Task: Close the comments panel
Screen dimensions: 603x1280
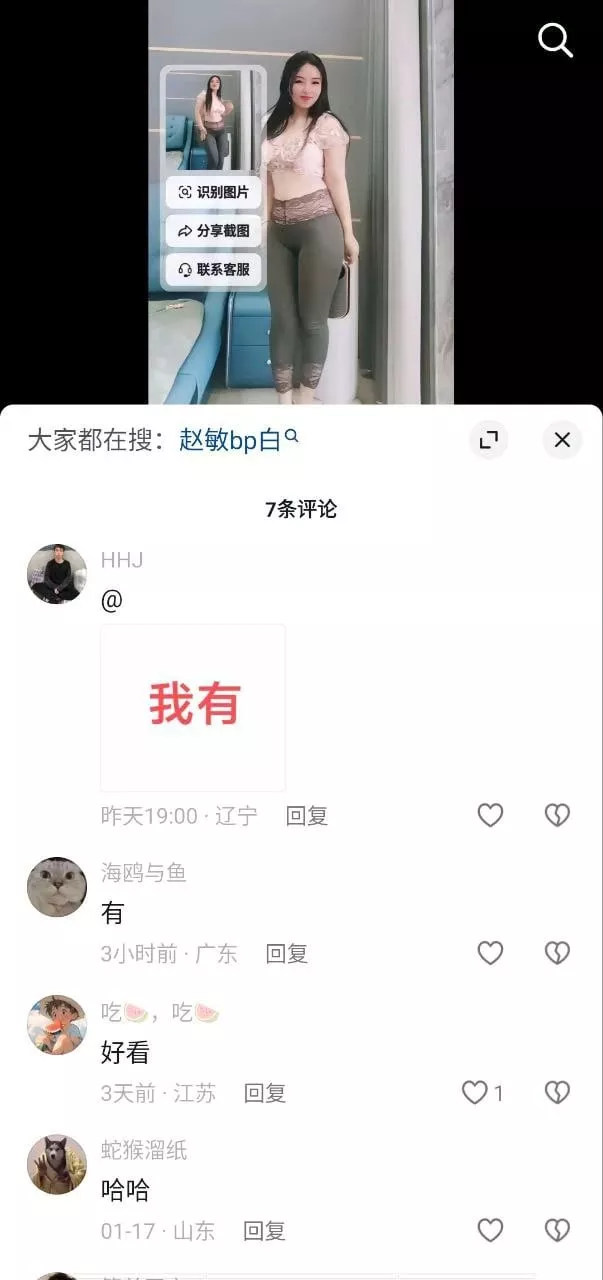Action: click(x=562, y=440)
